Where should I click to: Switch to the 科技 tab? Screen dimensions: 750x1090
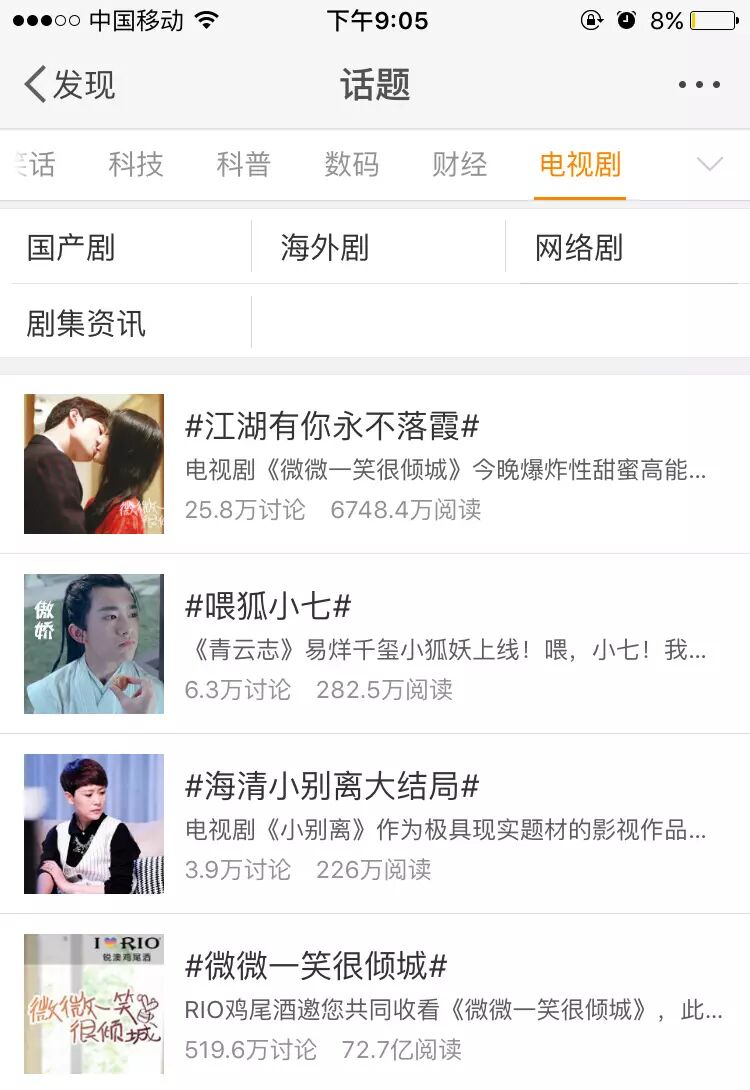click(136, 165)
